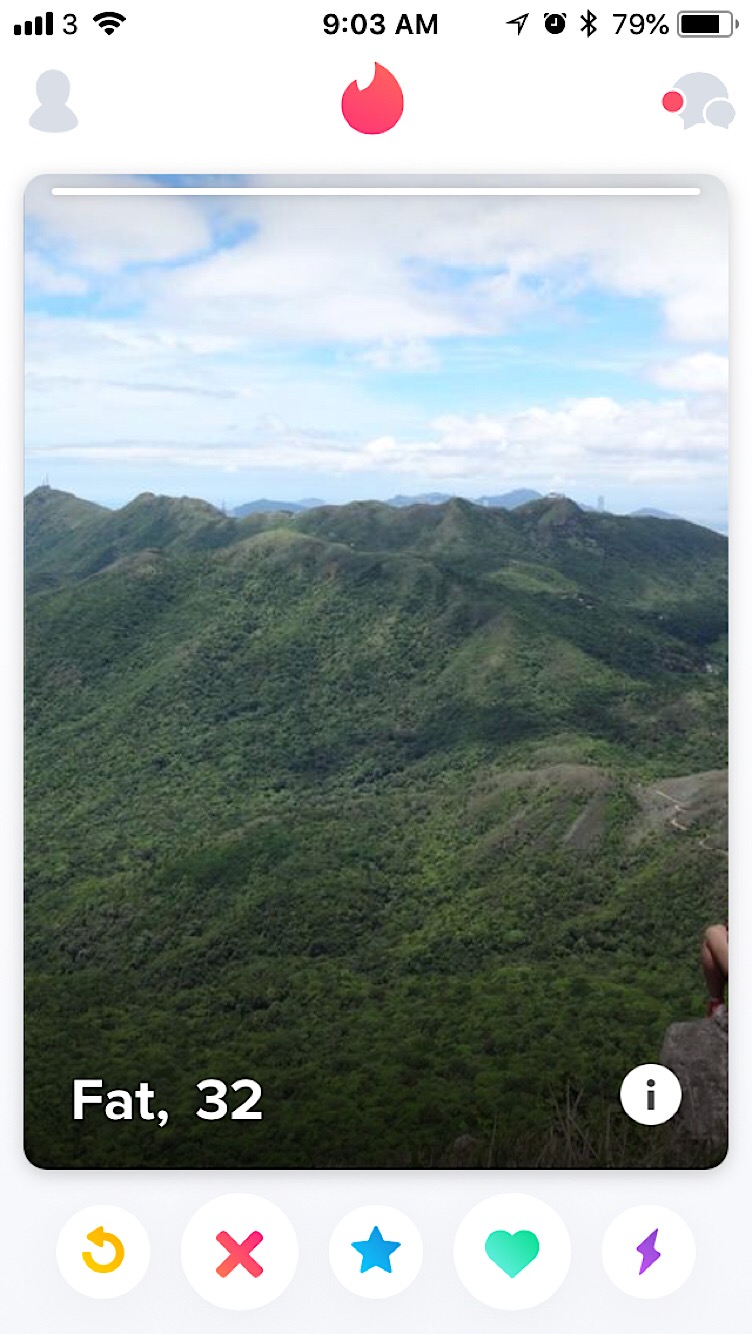Like this profile with the heart

pos(512,1252)
